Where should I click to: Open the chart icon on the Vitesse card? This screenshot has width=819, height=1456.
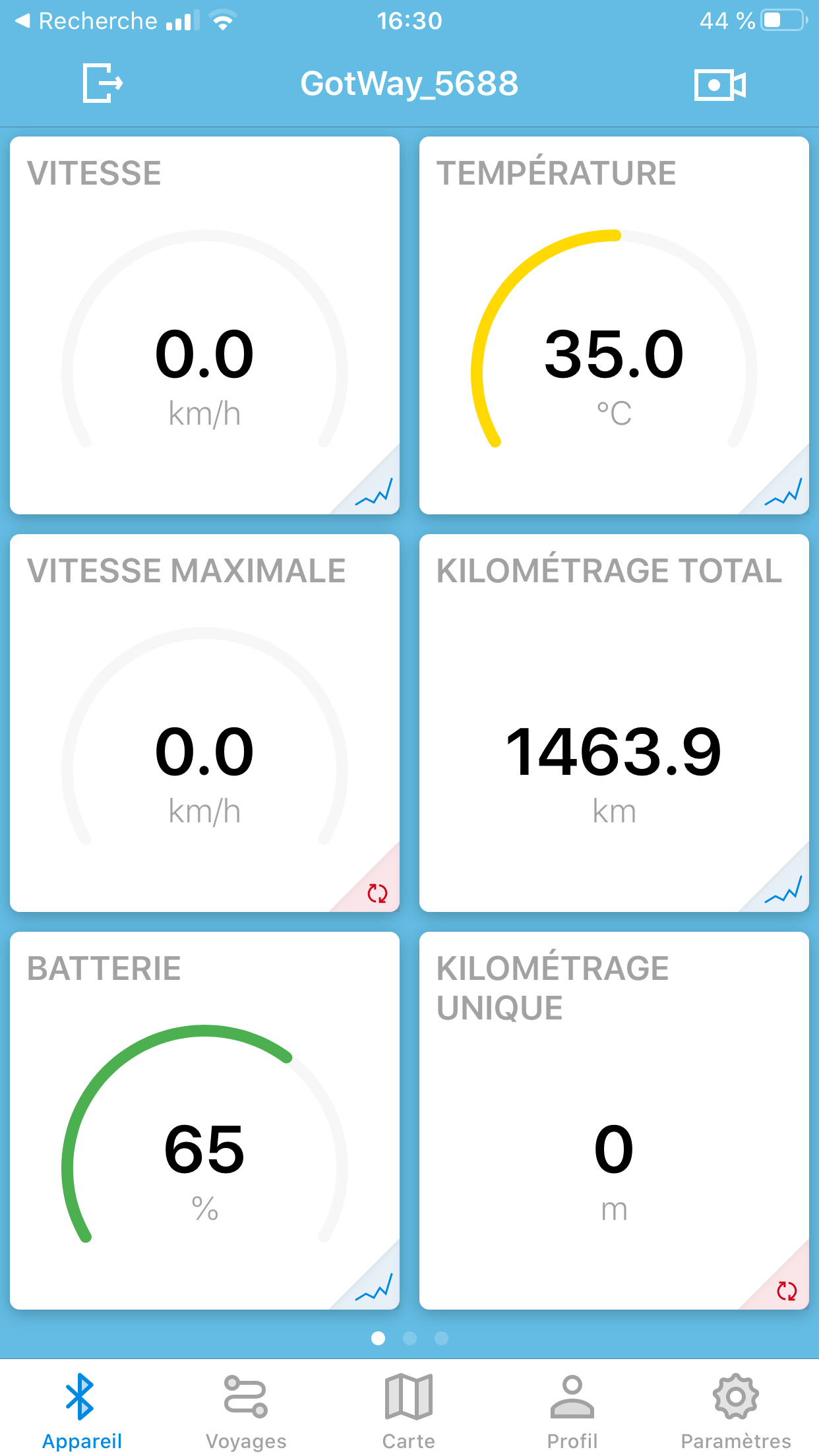374,492
